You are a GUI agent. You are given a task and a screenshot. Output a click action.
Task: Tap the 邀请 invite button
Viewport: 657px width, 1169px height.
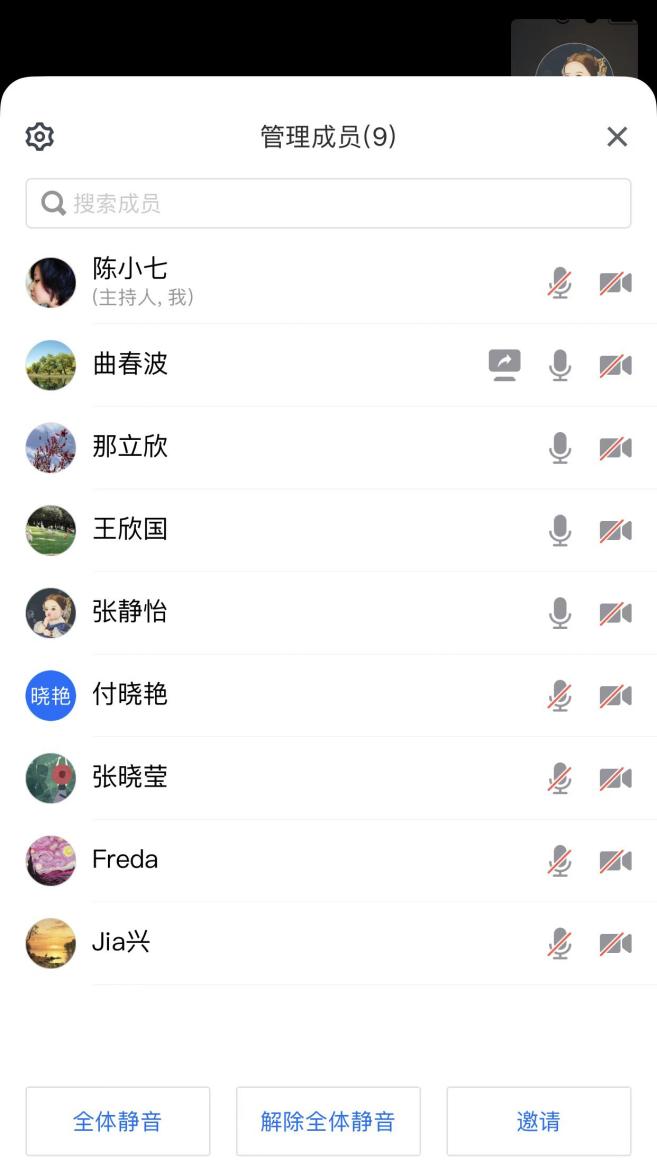click(x=538, y=1121)
